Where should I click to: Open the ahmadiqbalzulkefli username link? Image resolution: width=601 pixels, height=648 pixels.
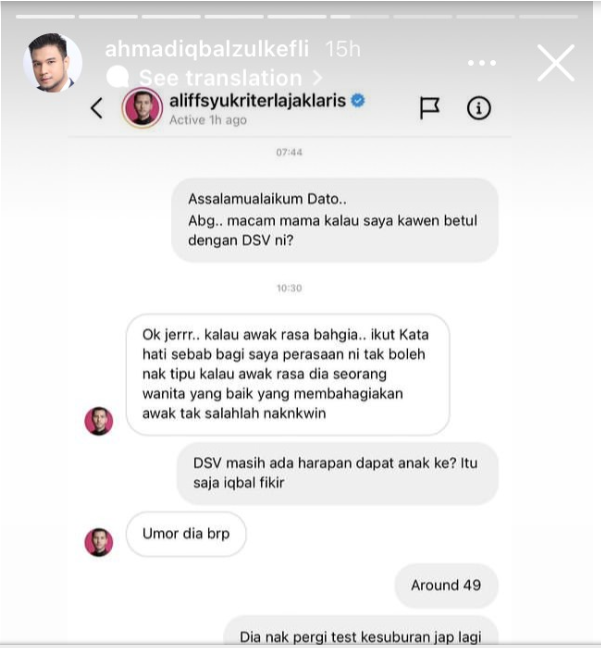(x=204, y=49)
